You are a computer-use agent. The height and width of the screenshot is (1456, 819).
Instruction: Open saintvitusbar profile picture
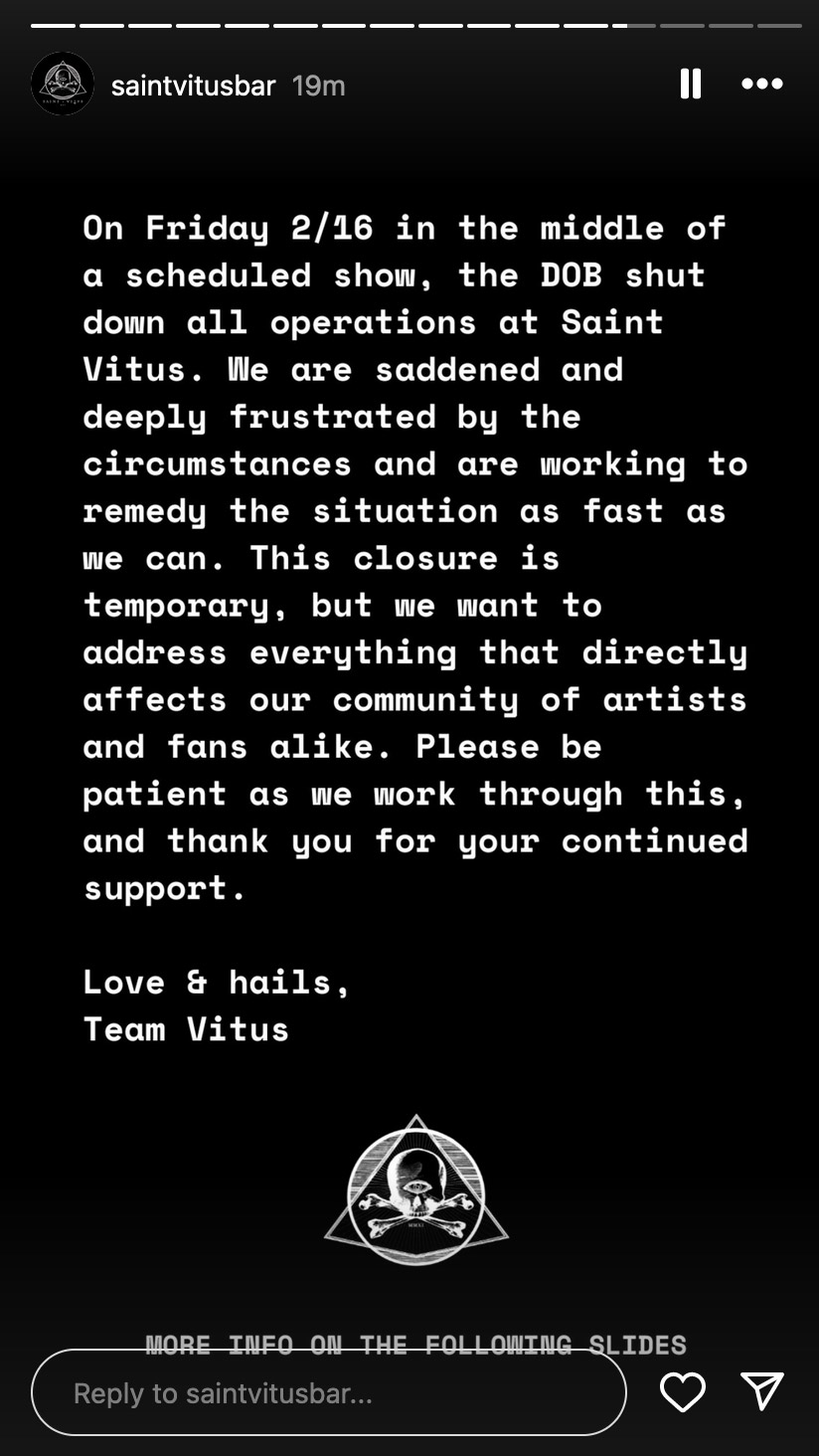[63, 84]
